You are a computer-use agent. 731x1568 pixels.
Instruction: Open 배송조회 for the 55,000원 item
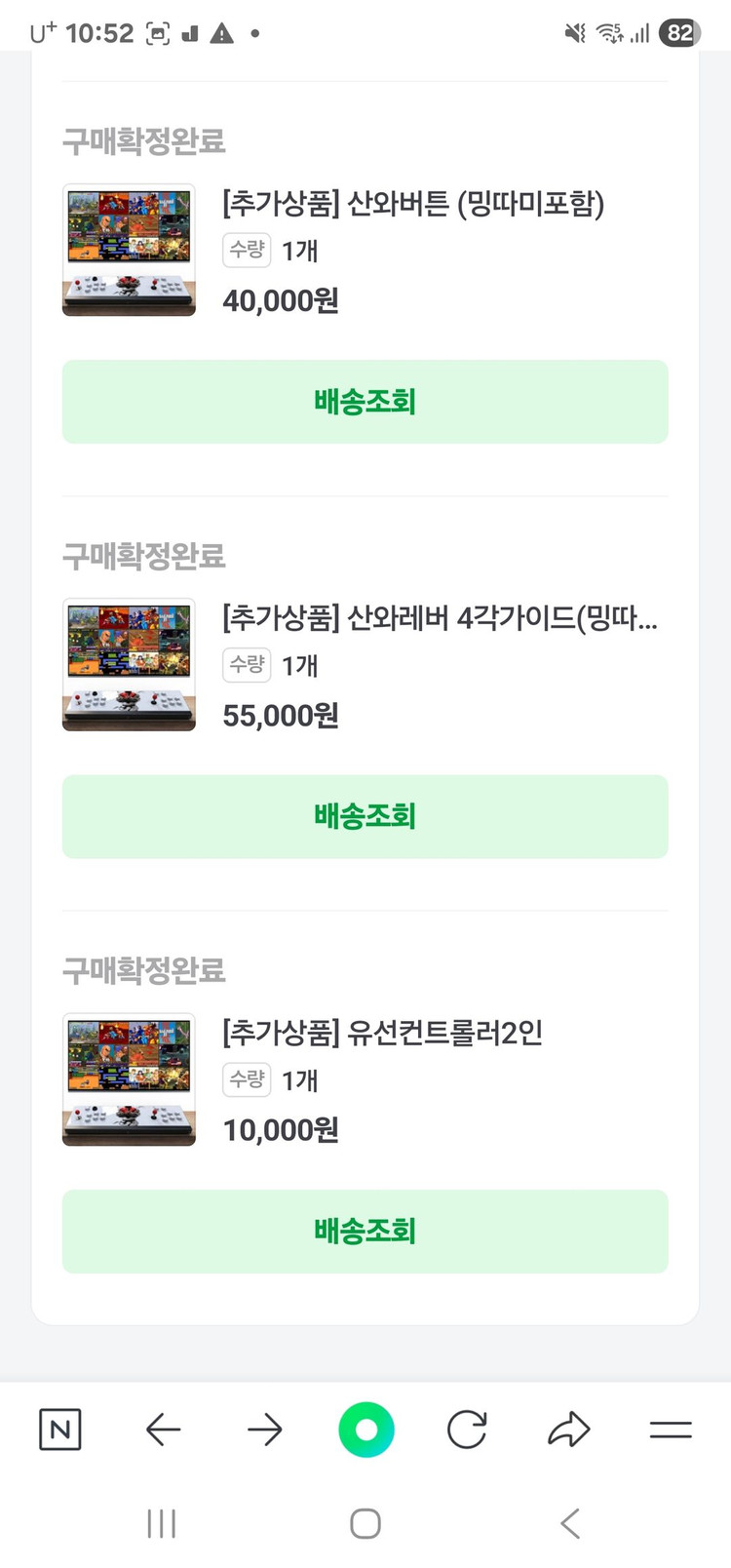365,816
